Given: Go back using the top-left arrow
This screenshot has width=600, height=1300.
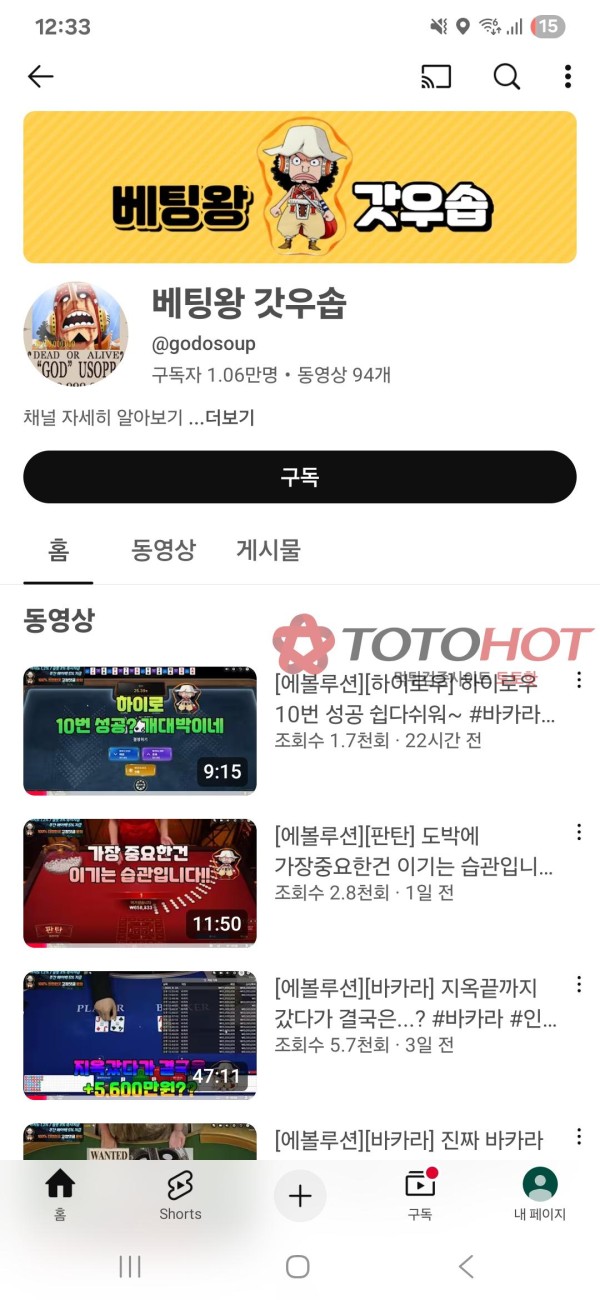Looking at the screenshot, I should click(40, 77).
